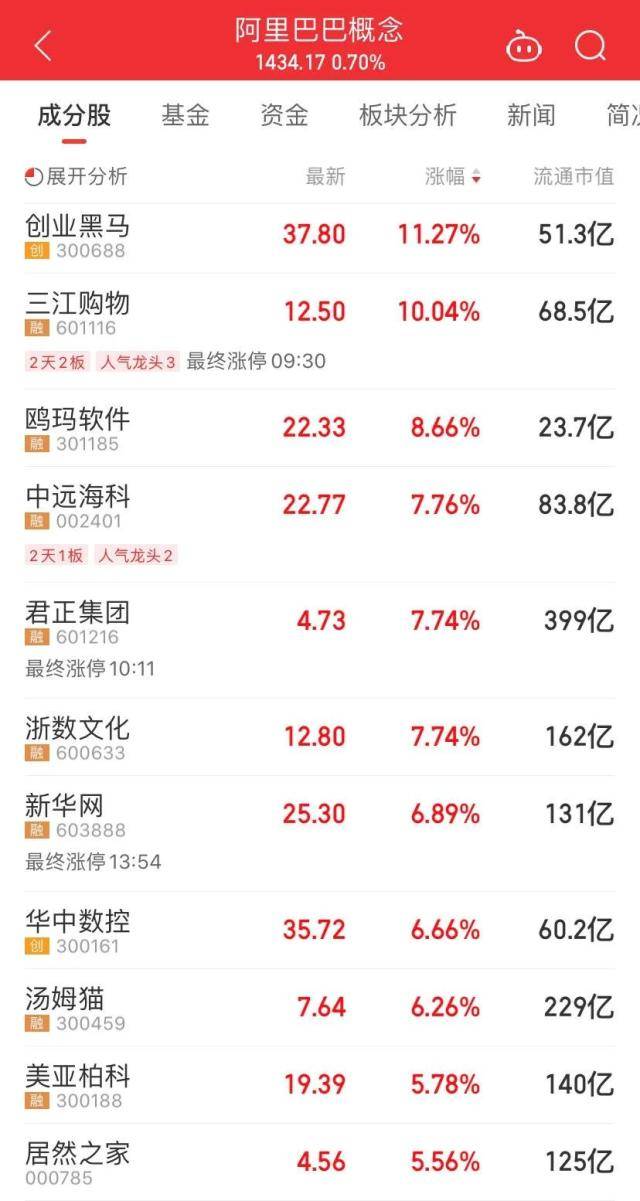Expand analysis via 展开分析
This screenshot has height=1201, width=640.
coord(77,177)
